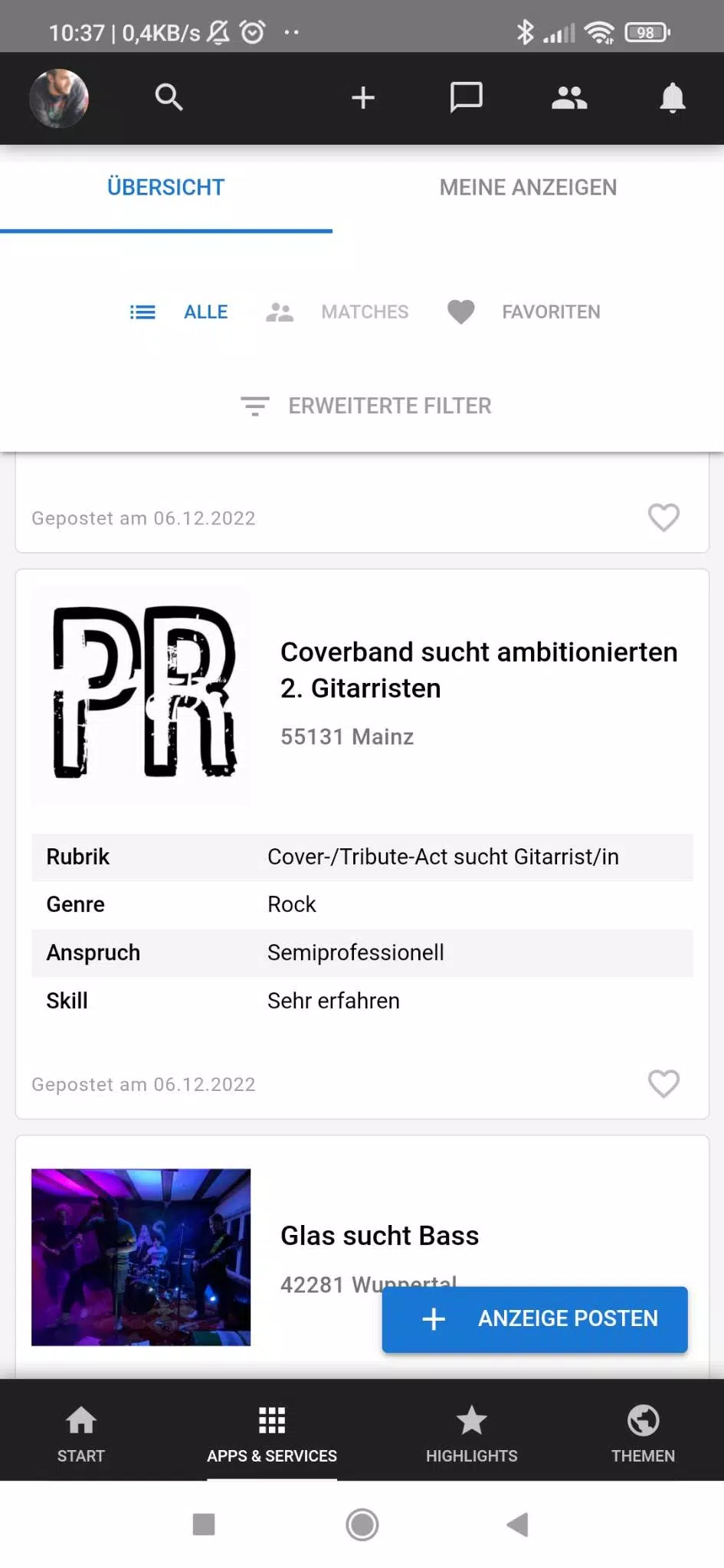Open the notifications bell

[672, 98]
